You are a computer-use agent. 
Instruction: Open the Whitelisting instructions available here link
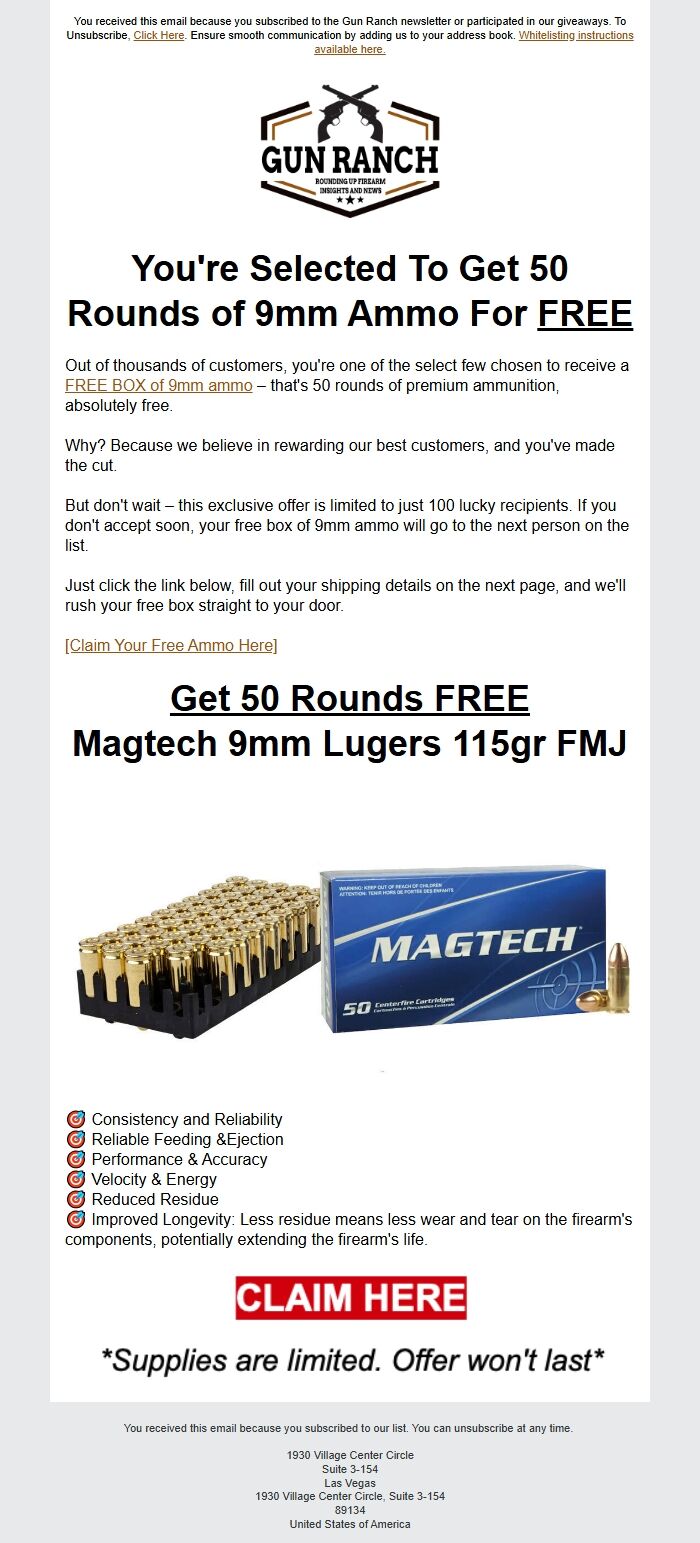point(575,35)
